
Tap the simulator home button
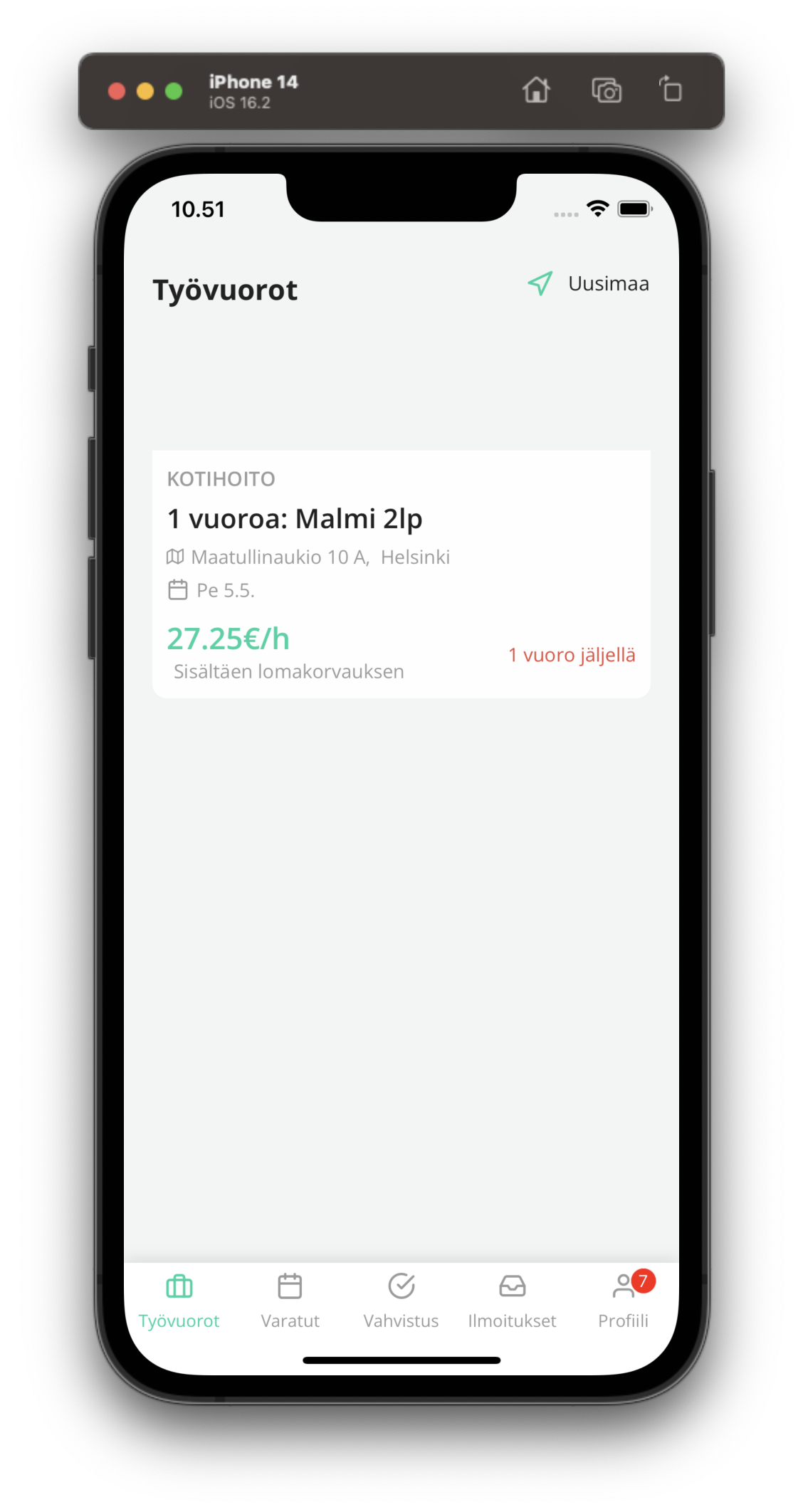tap(536, 90)
